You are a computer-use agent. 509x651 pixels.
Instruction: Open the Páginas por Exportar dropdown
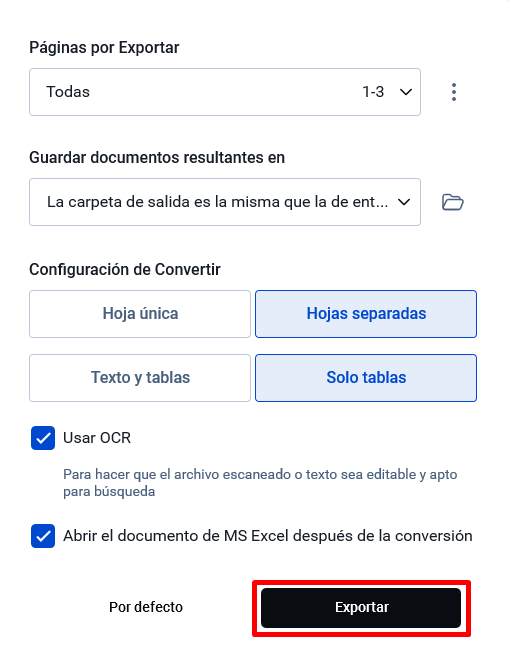(225, 92)
